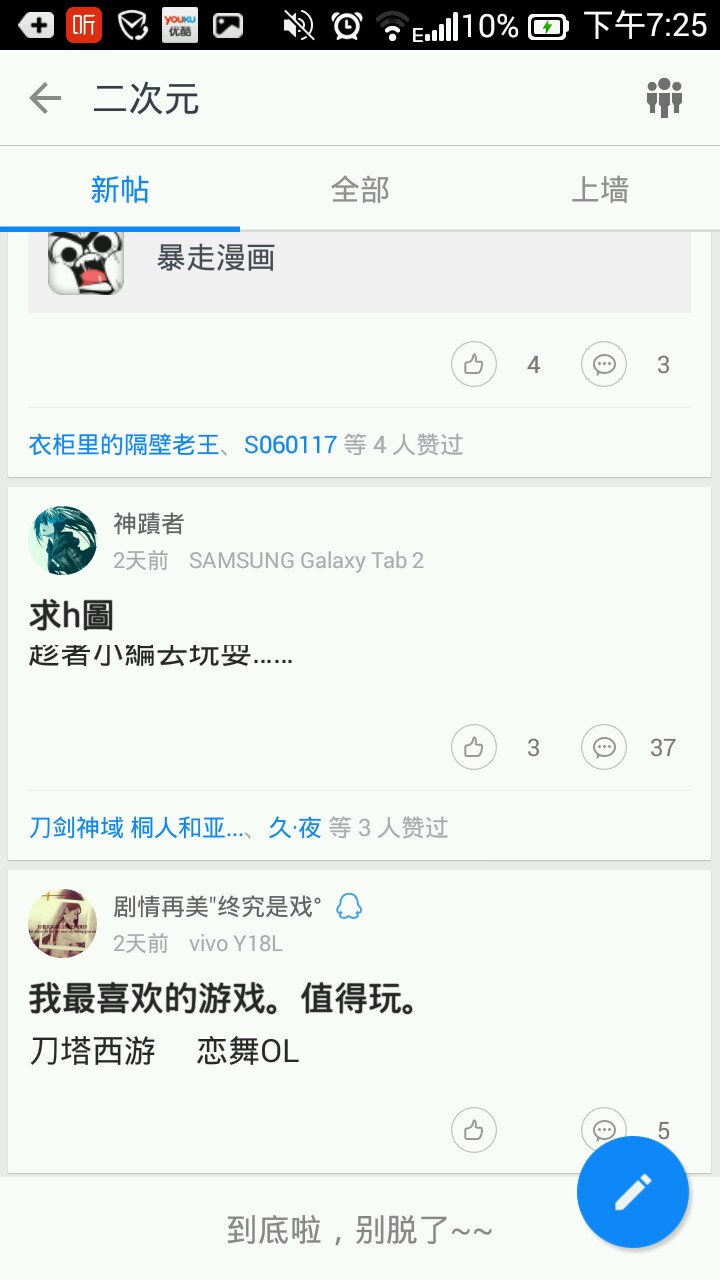The image size is (720, 1280).
Task: Select the 新帖 tab
Action: pos(120,189)
